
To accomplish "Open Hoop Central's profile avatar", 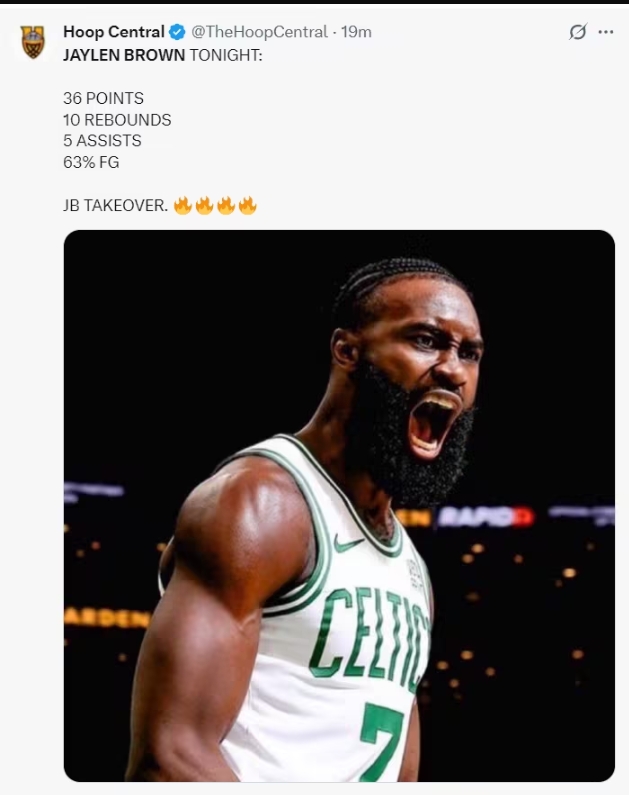I will click(x=33, y=42).
